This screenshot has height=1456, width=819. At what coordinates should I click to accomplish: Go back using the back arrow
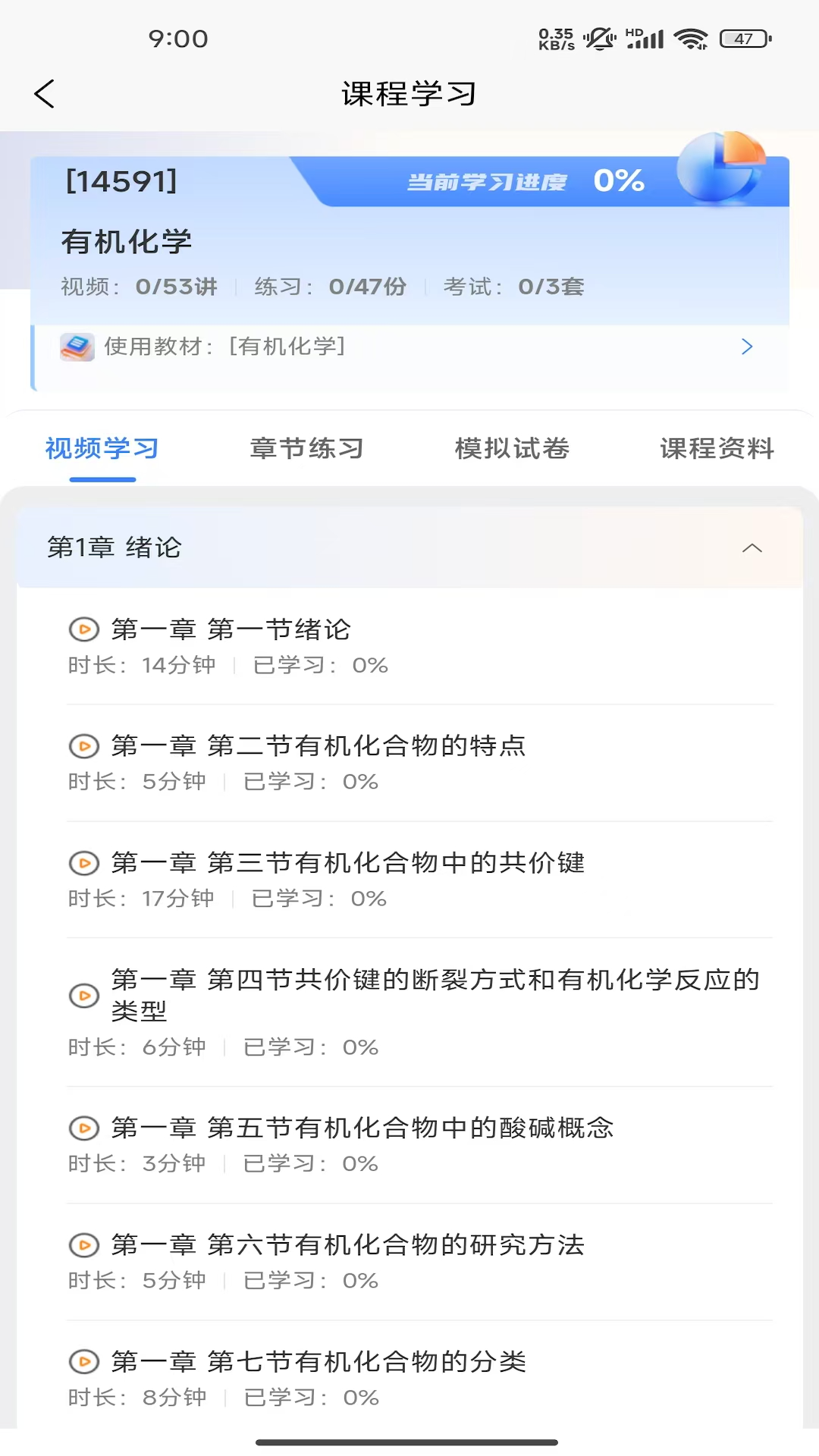click(44, 93)
